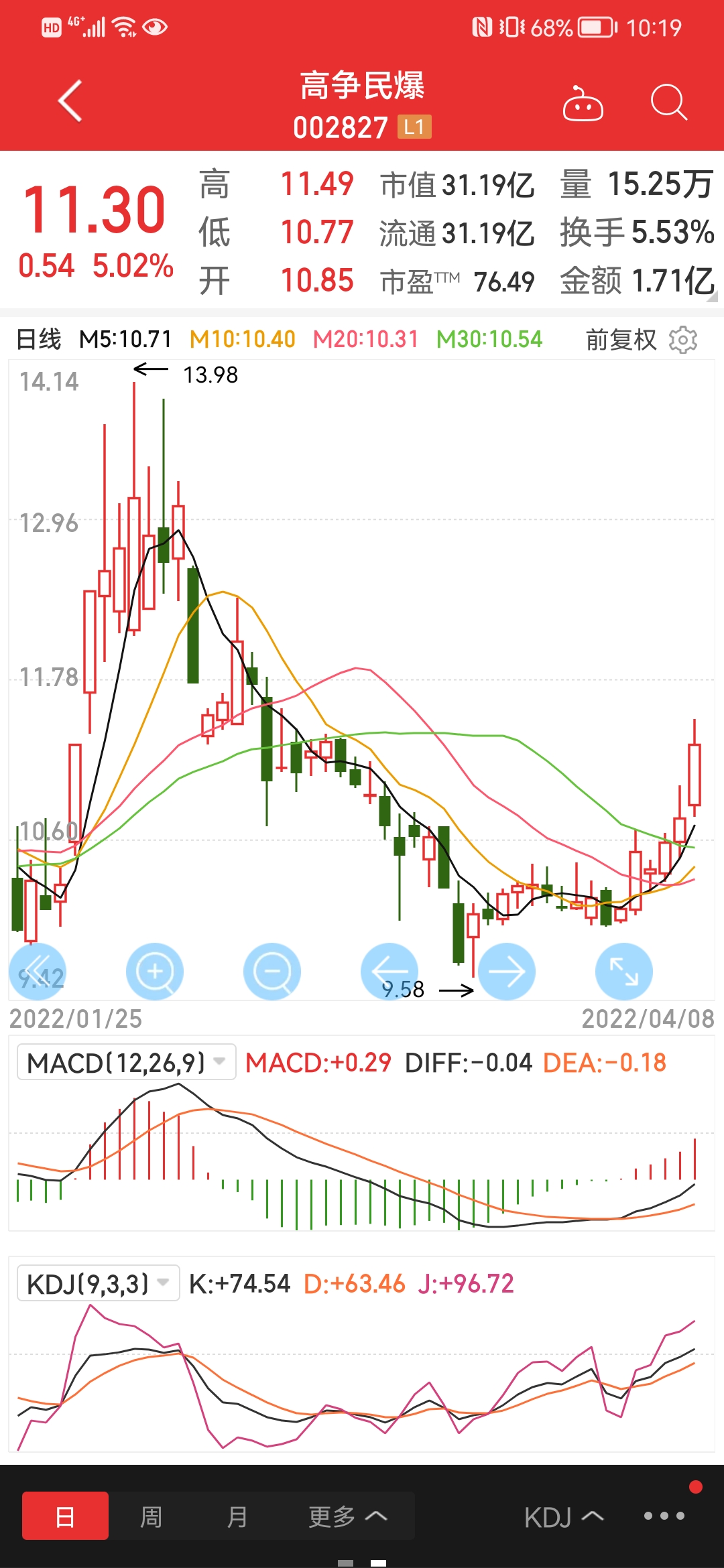724x1568 pixels.
Task: Select the 日 daily chart tab
Action: point(65,1516)
